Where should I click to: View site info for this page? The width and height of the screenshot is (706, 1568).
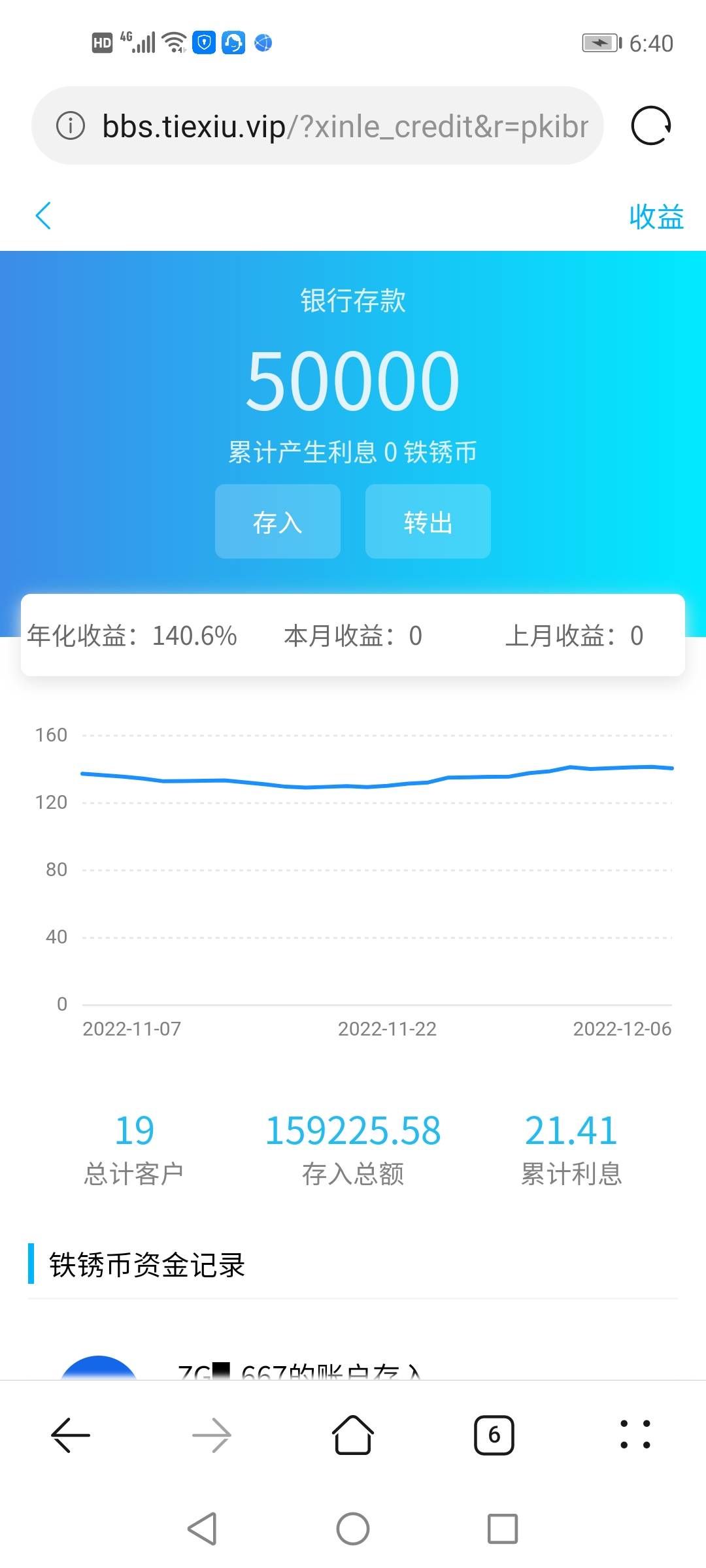point(71,125)
